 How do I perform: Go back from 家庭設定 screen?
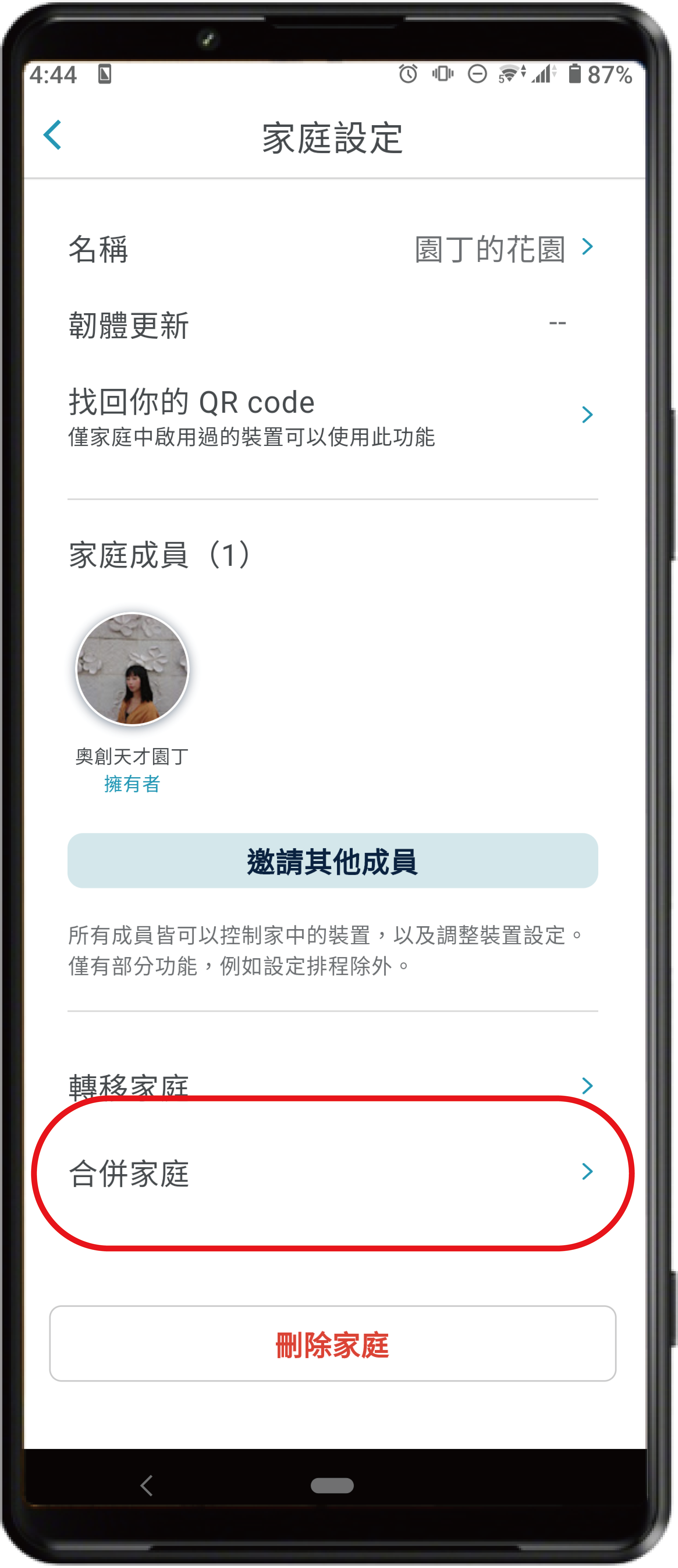(x=53, y=135)
